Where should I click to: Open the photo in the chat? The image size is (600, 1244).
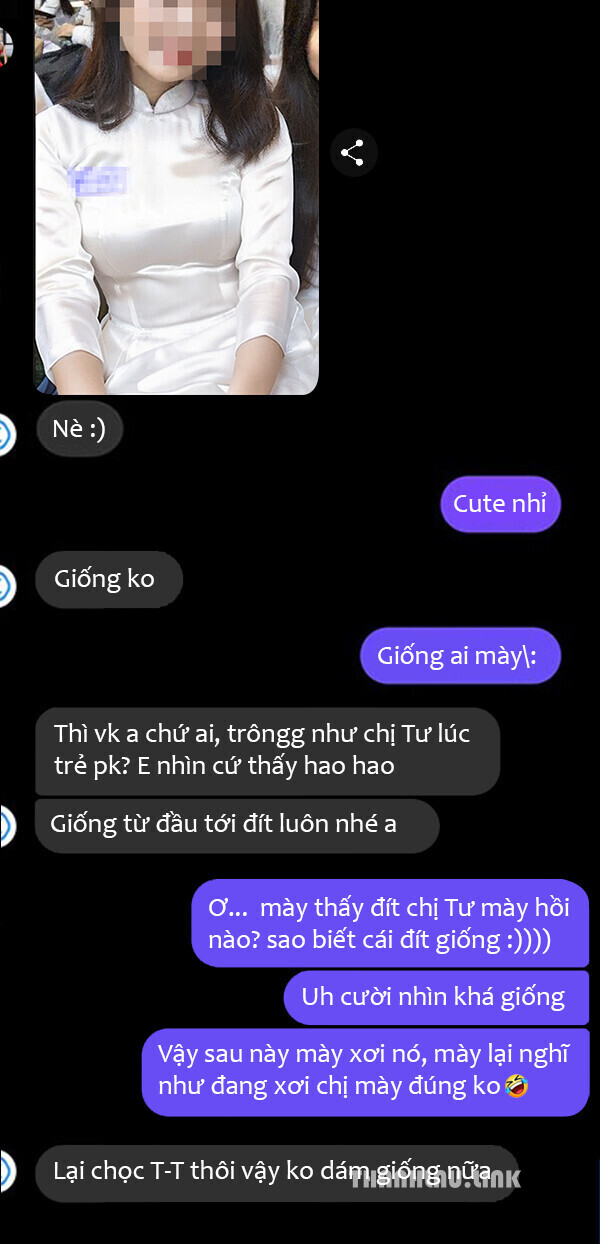pos(177,197)
